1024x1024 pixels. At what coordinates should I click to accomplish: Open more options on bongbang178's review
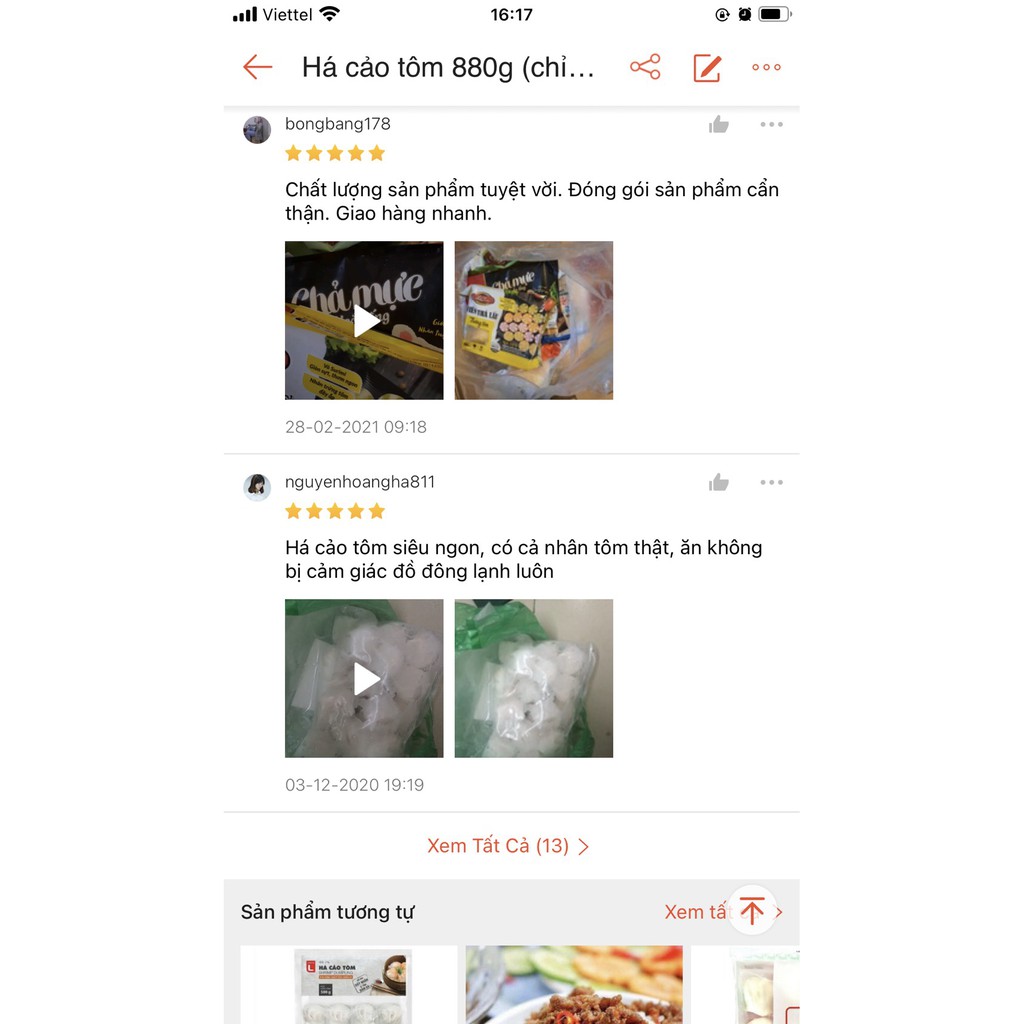point(771,125)
